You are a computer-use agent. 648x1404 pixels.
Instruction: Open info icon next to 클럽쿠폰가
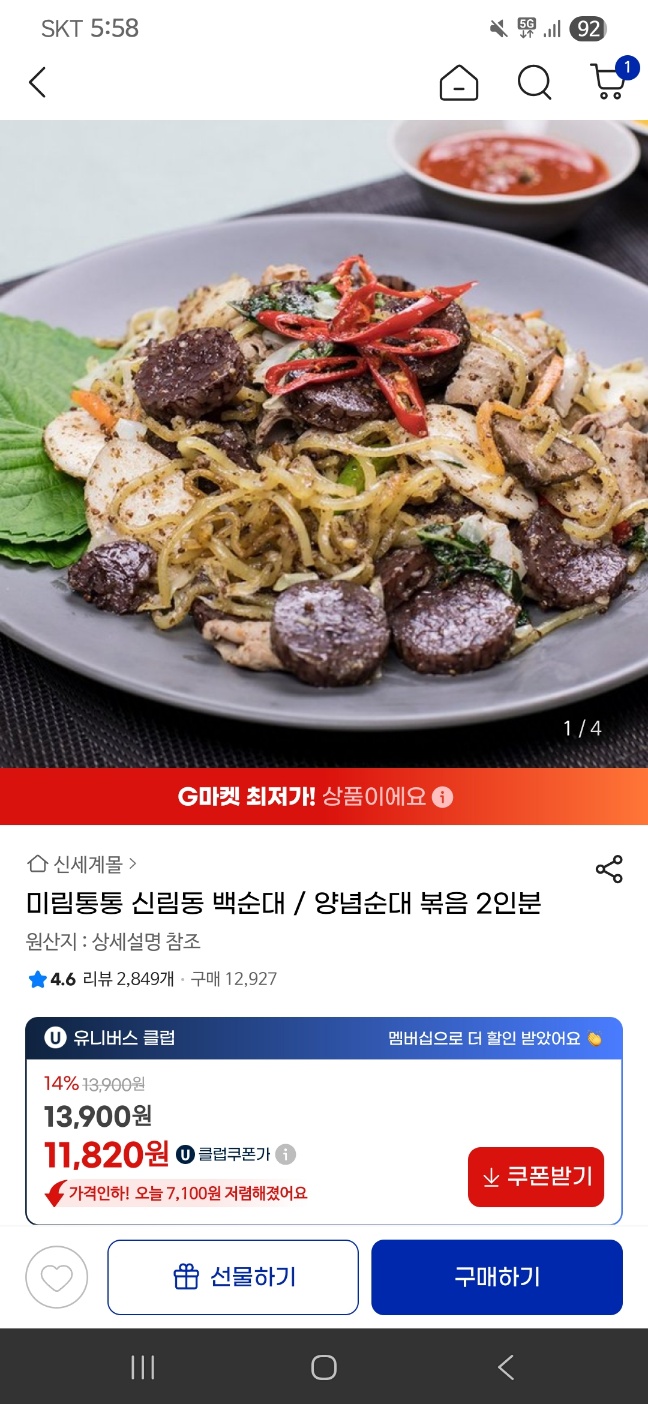pyautogui.click(x=286, y=1154)
